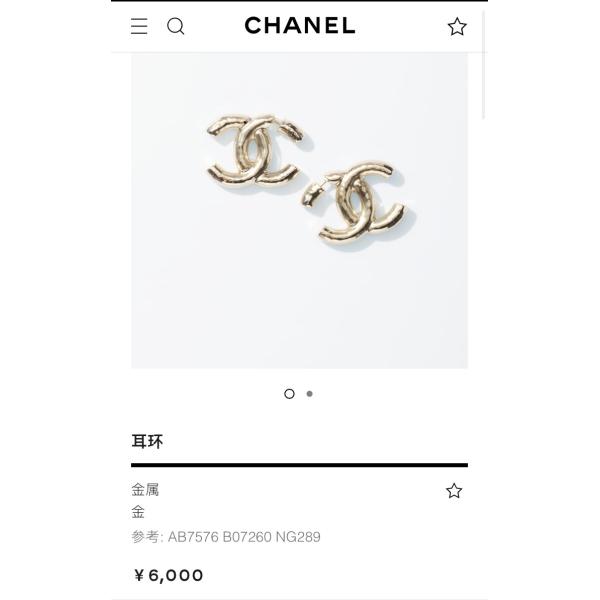Open the hamburger menu
The image size is (600, 600).
[139, 27]
